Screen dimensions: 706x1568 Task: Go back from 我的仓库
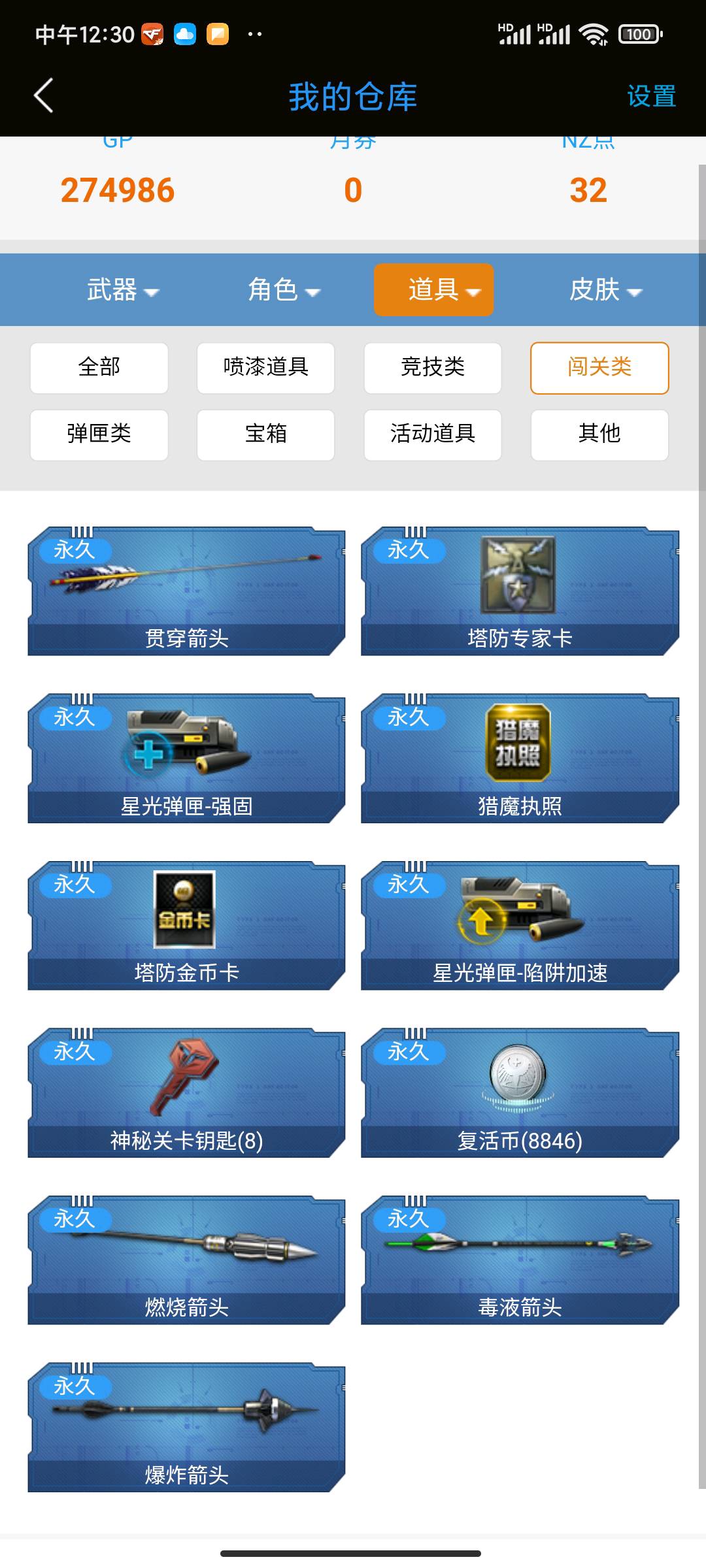44,96
